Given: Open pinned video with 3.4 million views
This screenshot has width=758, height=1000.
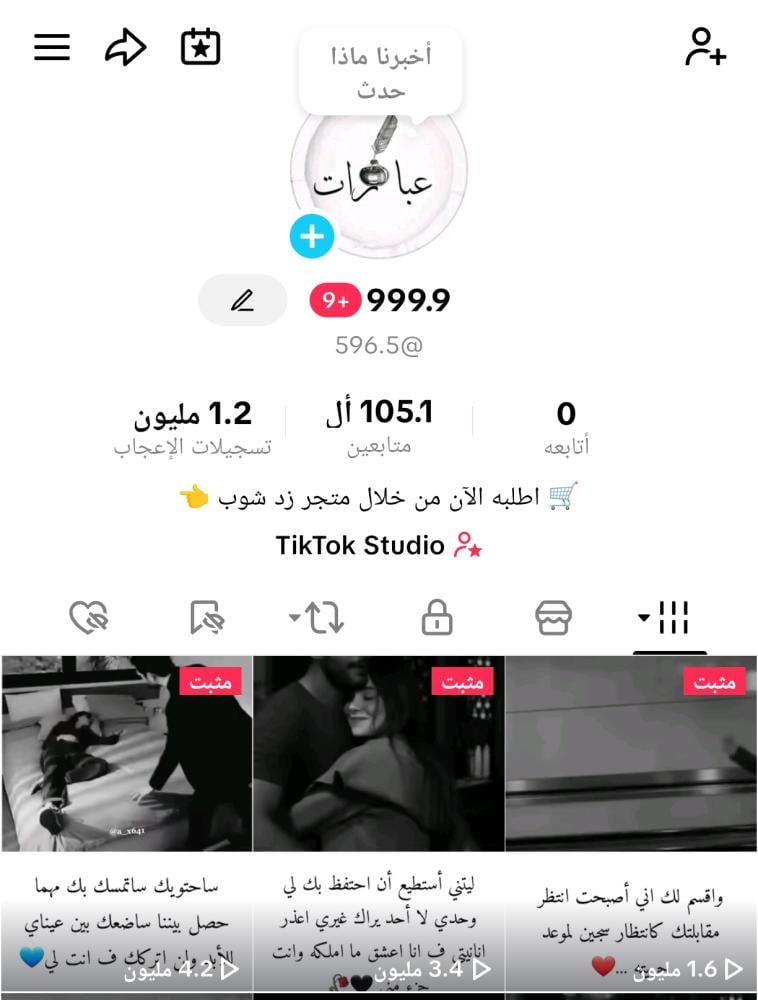Looking at the screenshot, I should 379,800.
